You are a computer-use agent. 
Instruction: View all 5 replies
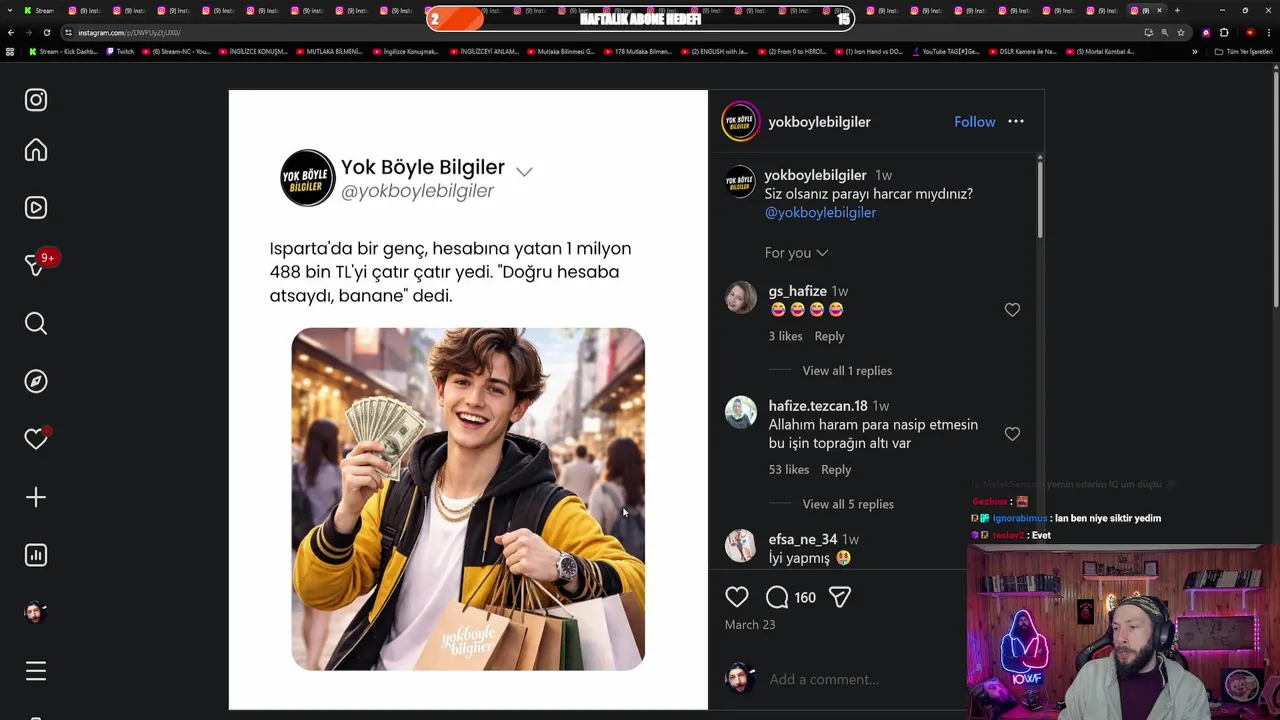tap(848, 504)
